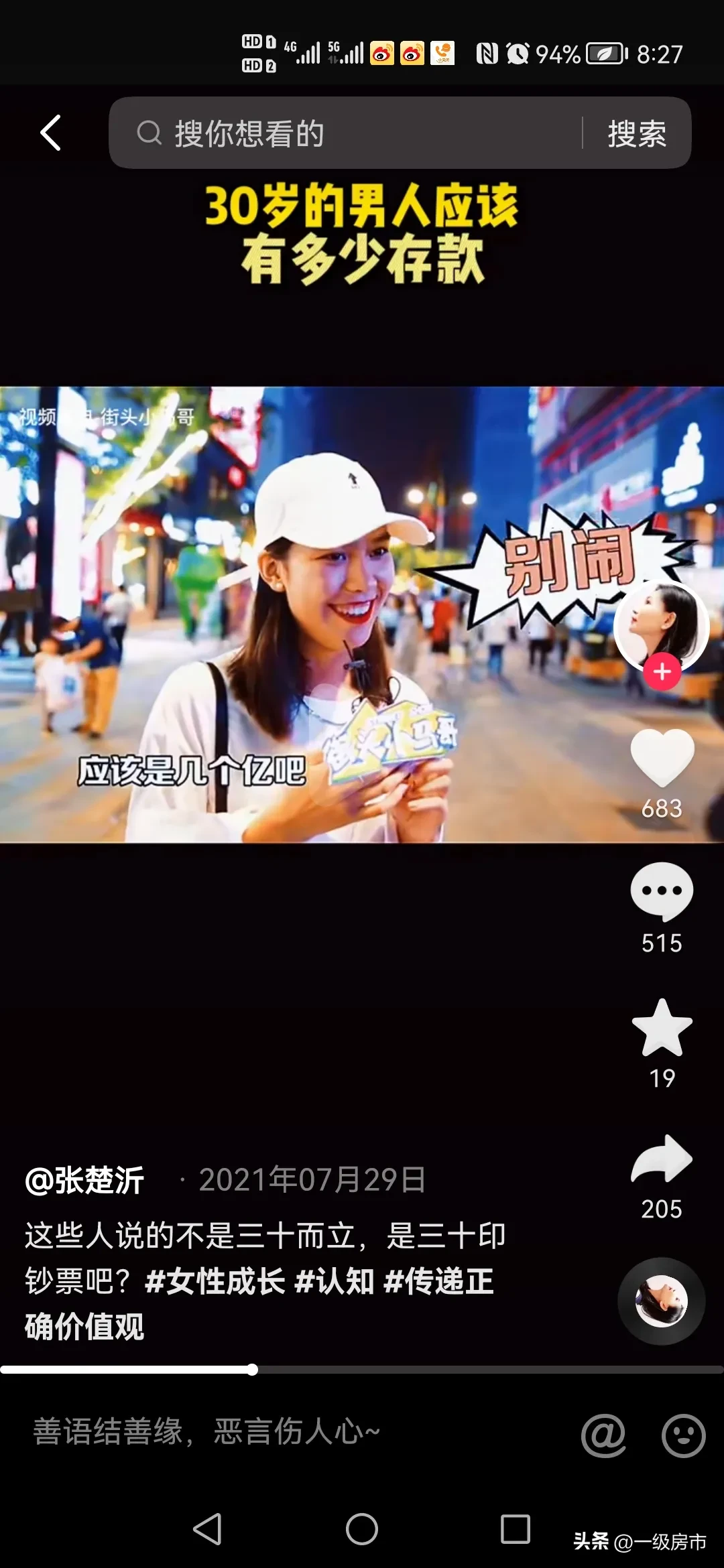Viewport: 724px width, 1568px height.
Task: Share the video using the arrow icon
Action: pyautogui.click(x=662, y=1159)
